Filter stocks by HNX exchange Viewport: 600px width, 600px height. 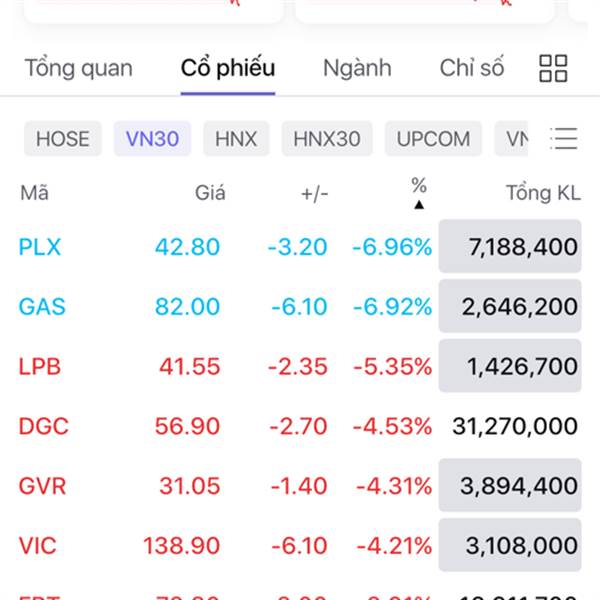(236, 139)
